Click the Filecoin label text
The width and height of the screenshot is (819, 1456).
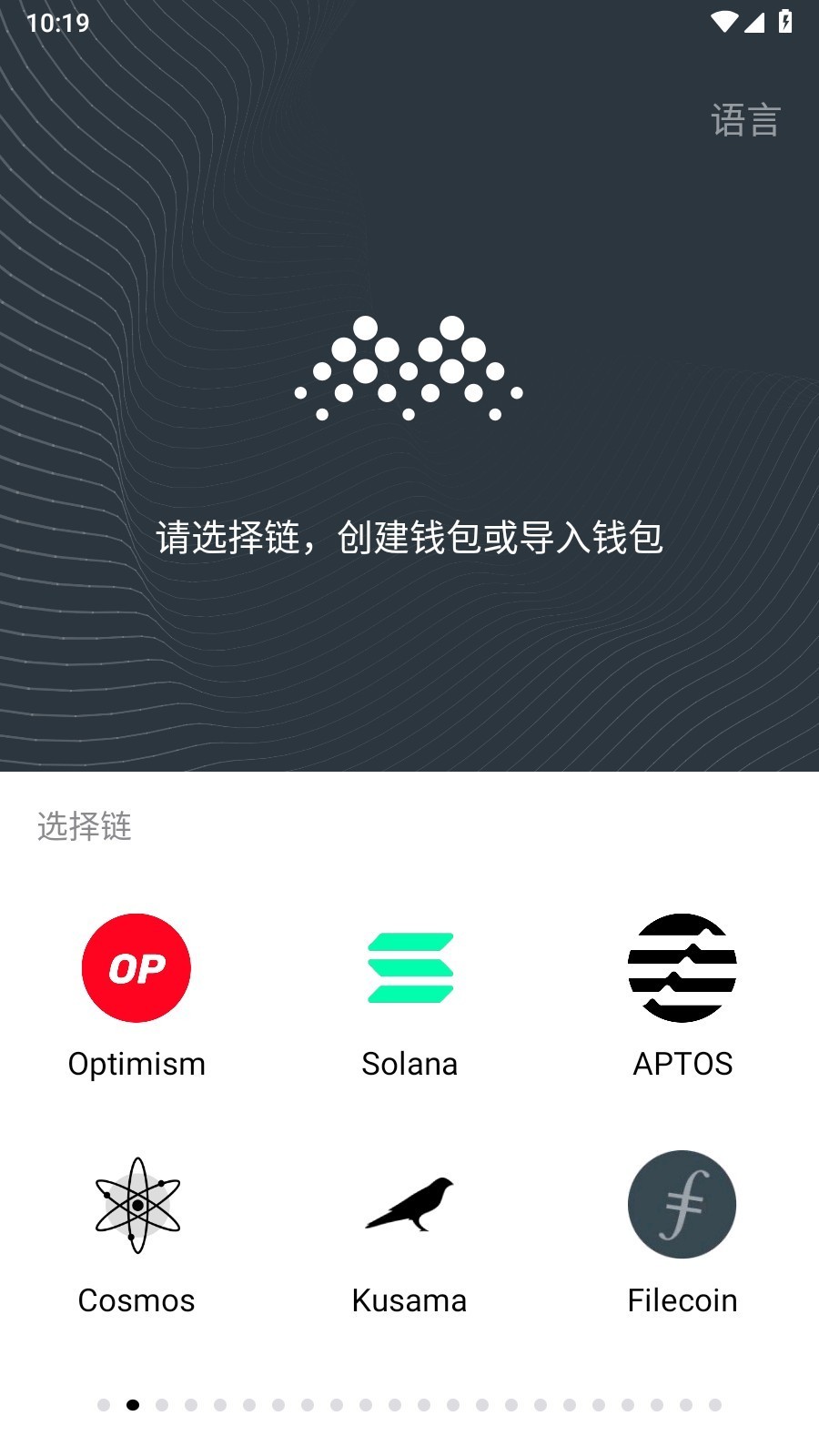(682, 1299)
